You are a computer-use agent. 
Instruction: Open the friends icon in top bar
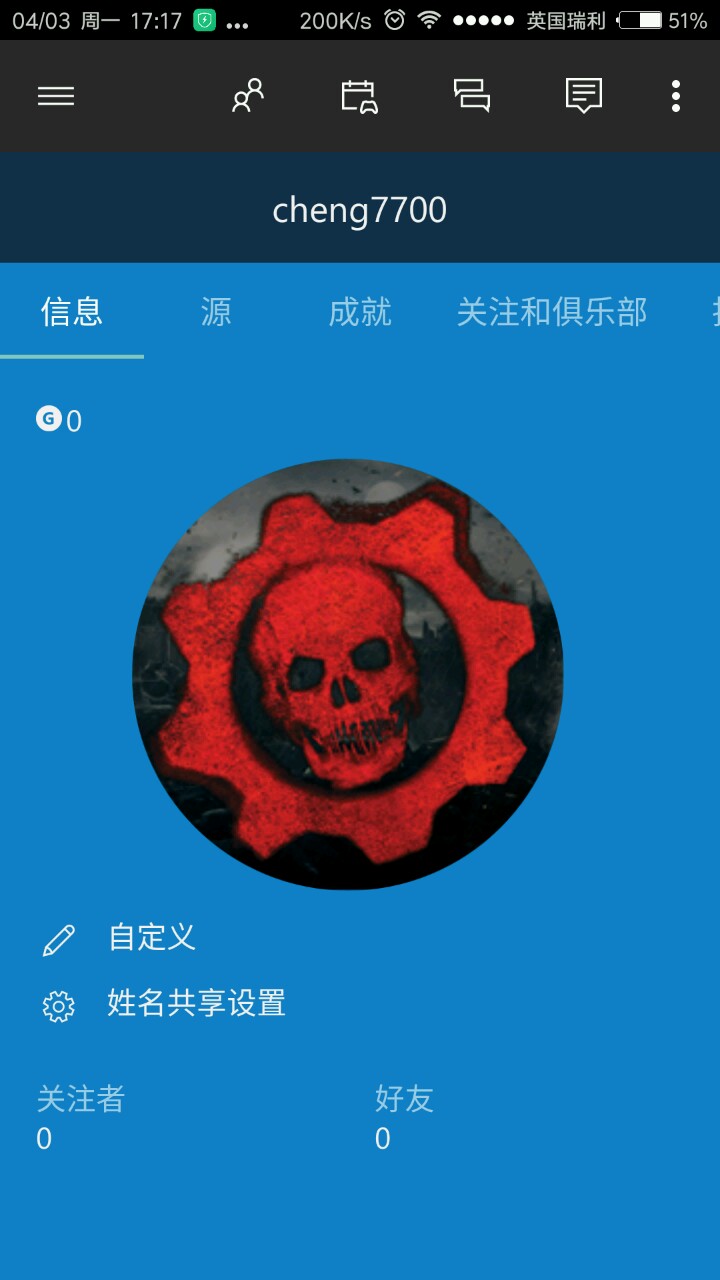tap(248, 96)
